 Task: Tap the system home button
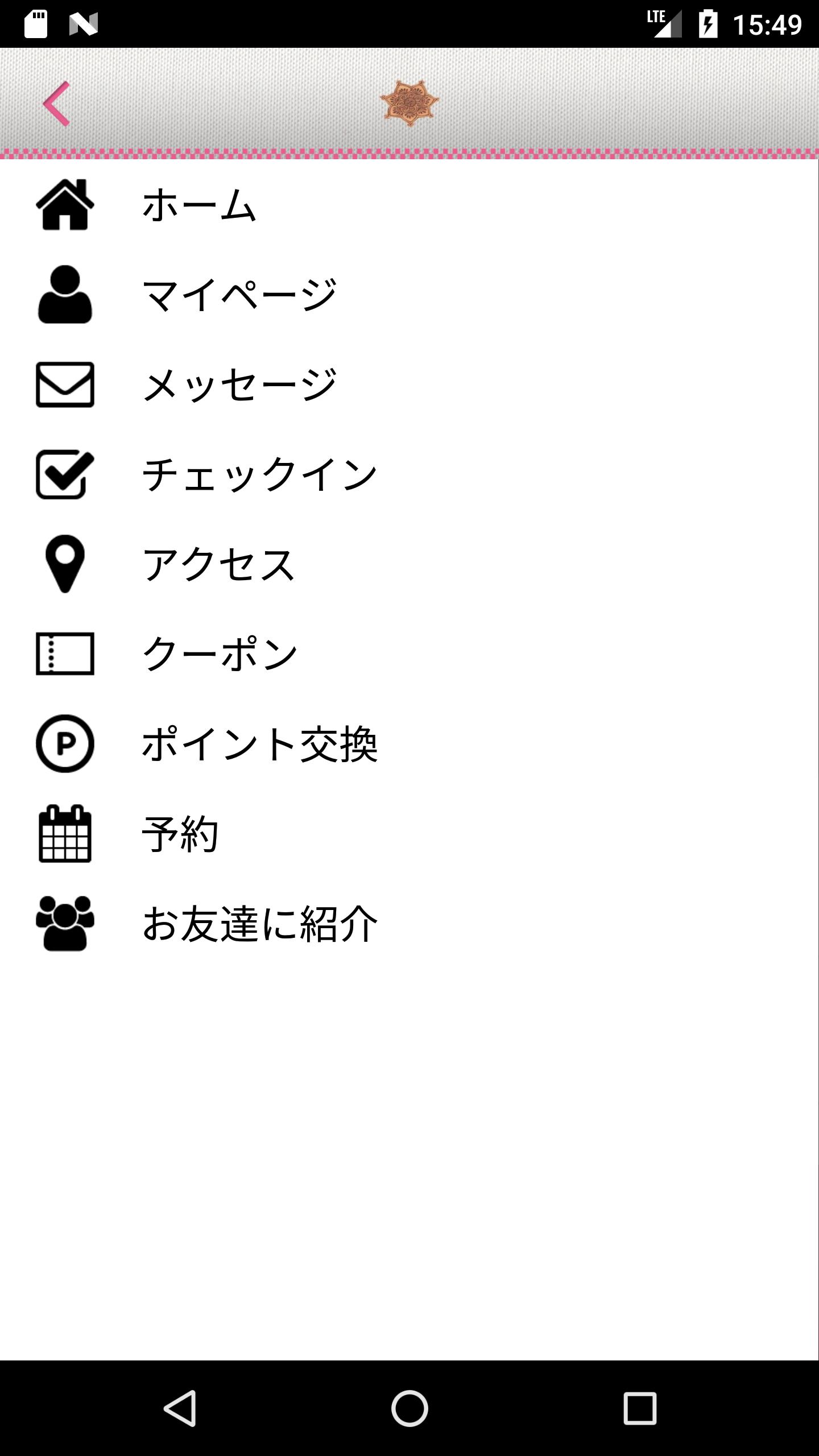pos(409,1408)
